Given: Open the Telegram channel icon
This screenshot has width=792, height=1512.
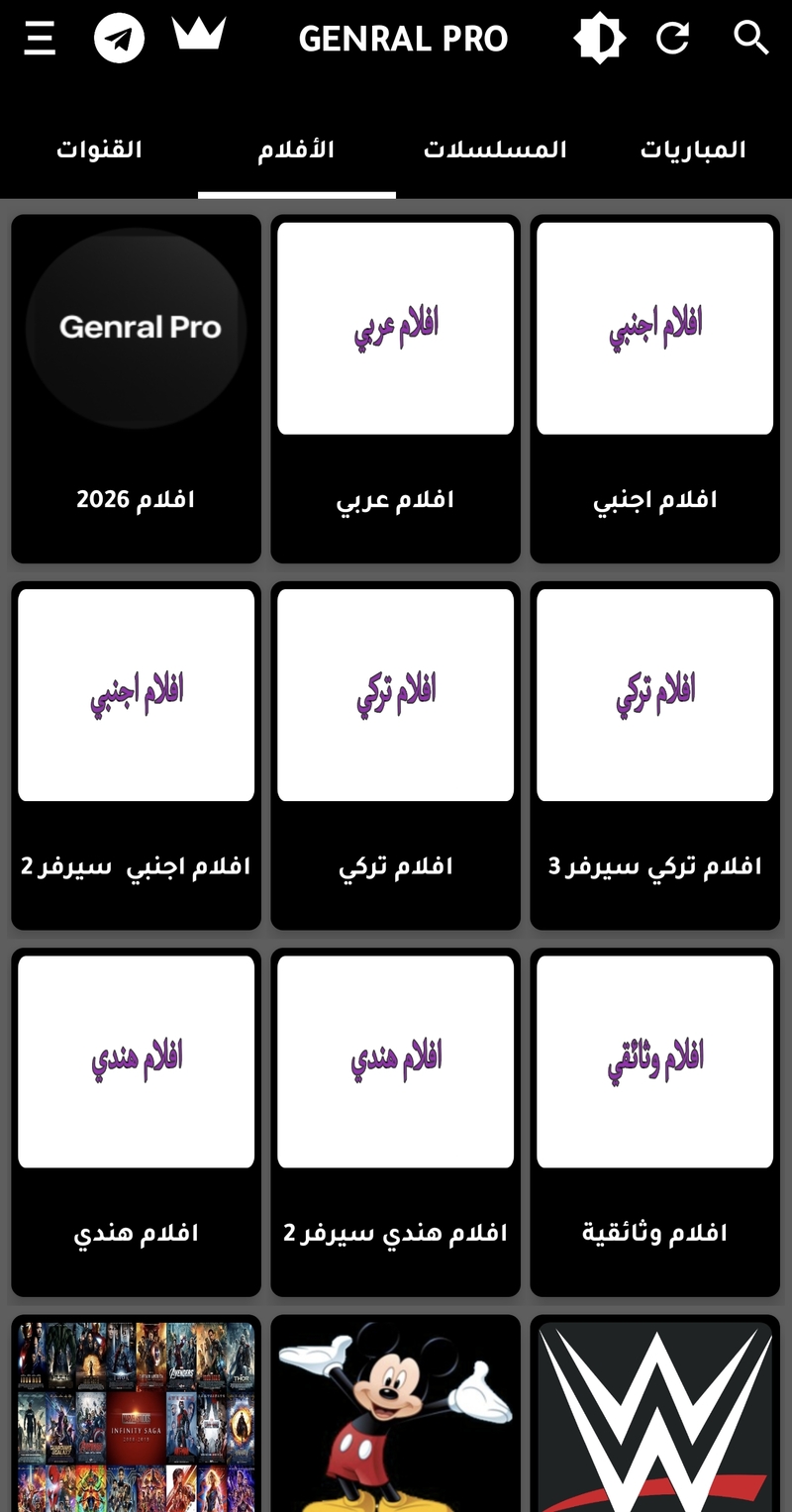Looking at the screenshot, I should tap(119, 39).
